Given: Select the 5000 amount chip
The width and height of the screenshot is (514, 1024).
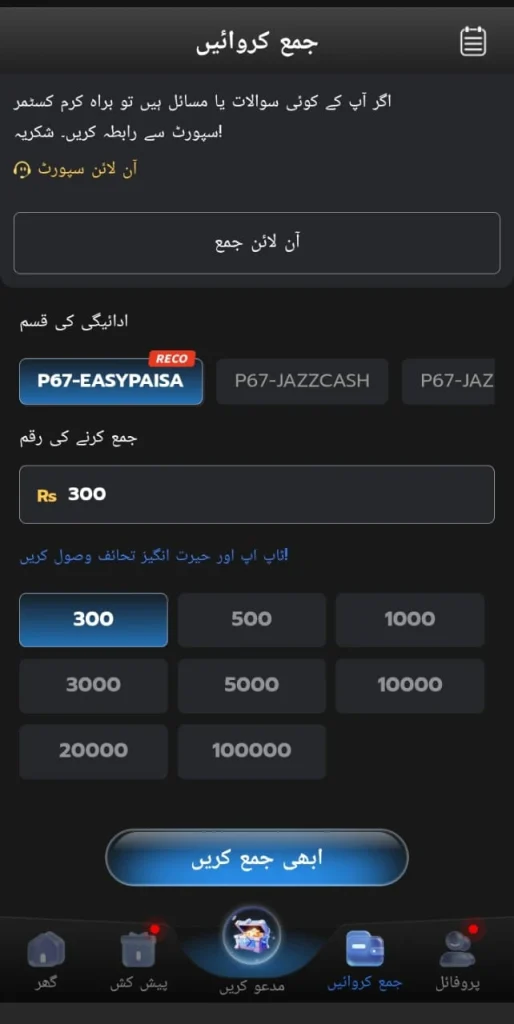Looking at the screenshot, I should pos(251,685).
